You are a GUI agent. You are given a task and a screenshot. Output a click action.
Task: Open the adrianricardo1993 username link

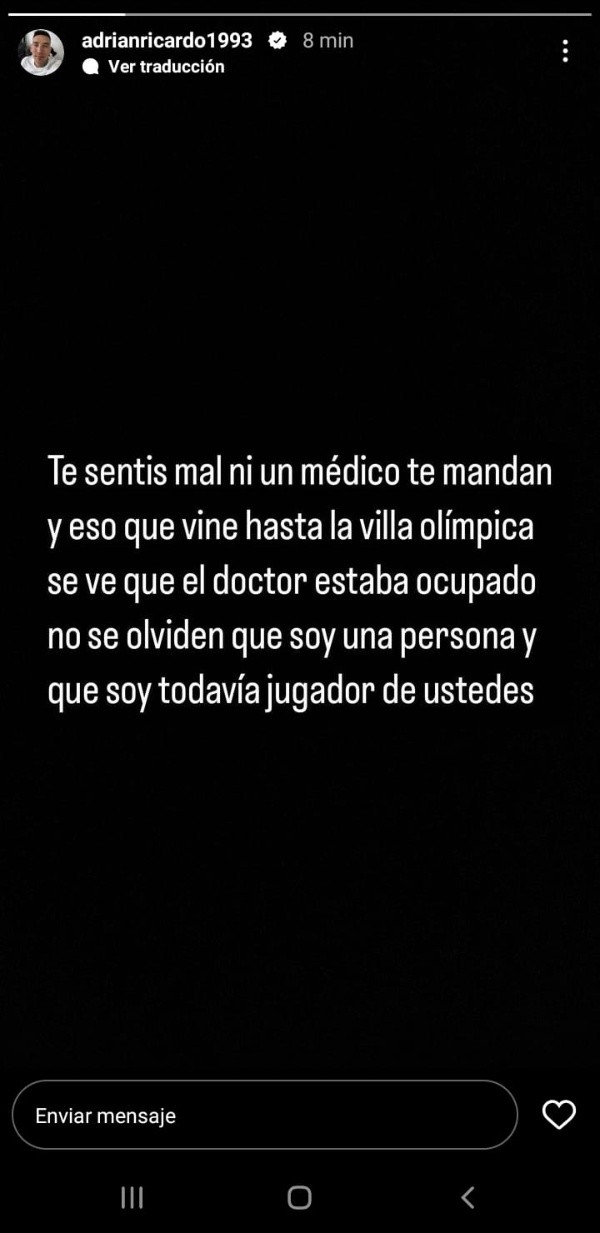[x=166, y=41]
